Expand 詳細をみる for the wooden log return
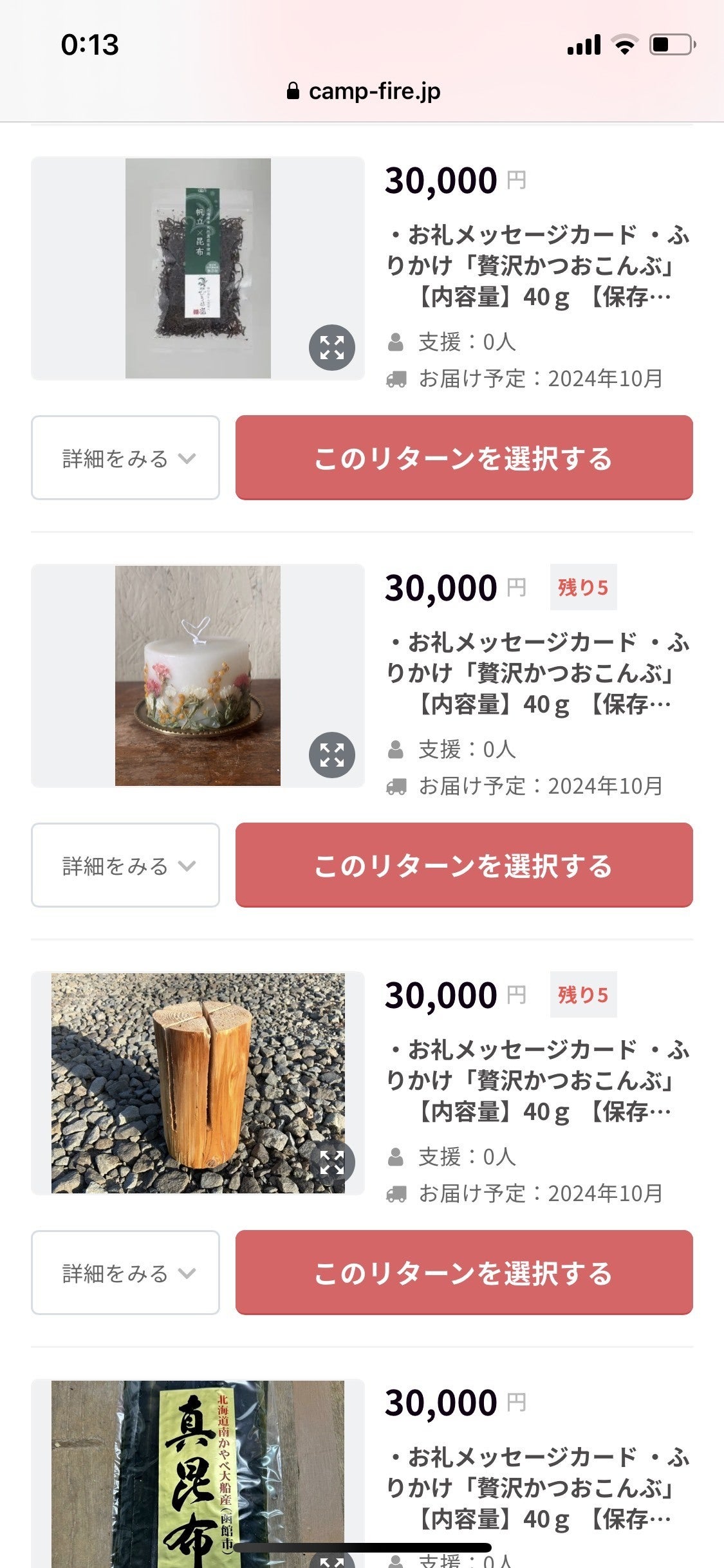The image size is (724, 1568). (x=125, y=1273)
